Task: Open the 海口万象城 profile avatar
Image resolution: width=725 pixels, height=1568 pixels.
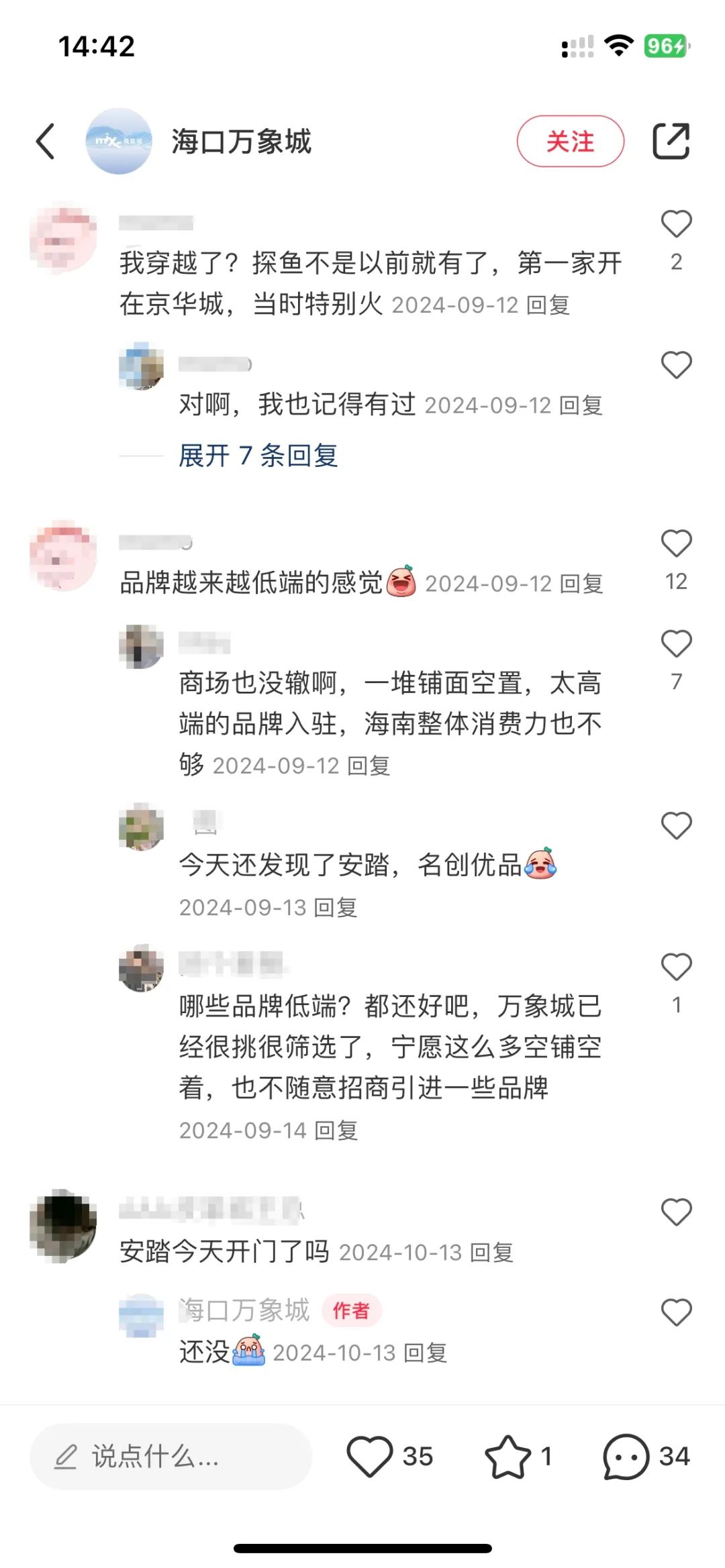Action: click(x=119, y=142)
